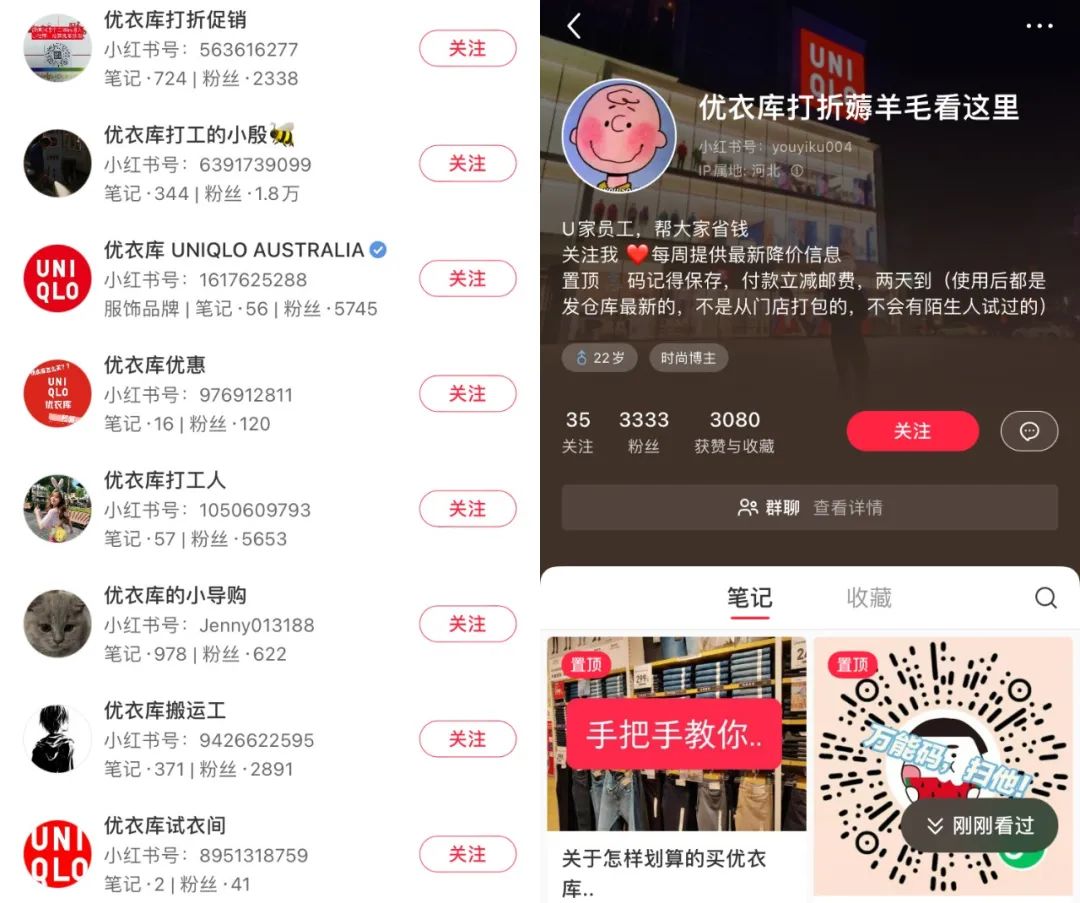The width and height of the screenshot is (1080, 903).
Task: Follow the 优衣库打折薅羊毛看这里 profile
Action: pos(912,431)
